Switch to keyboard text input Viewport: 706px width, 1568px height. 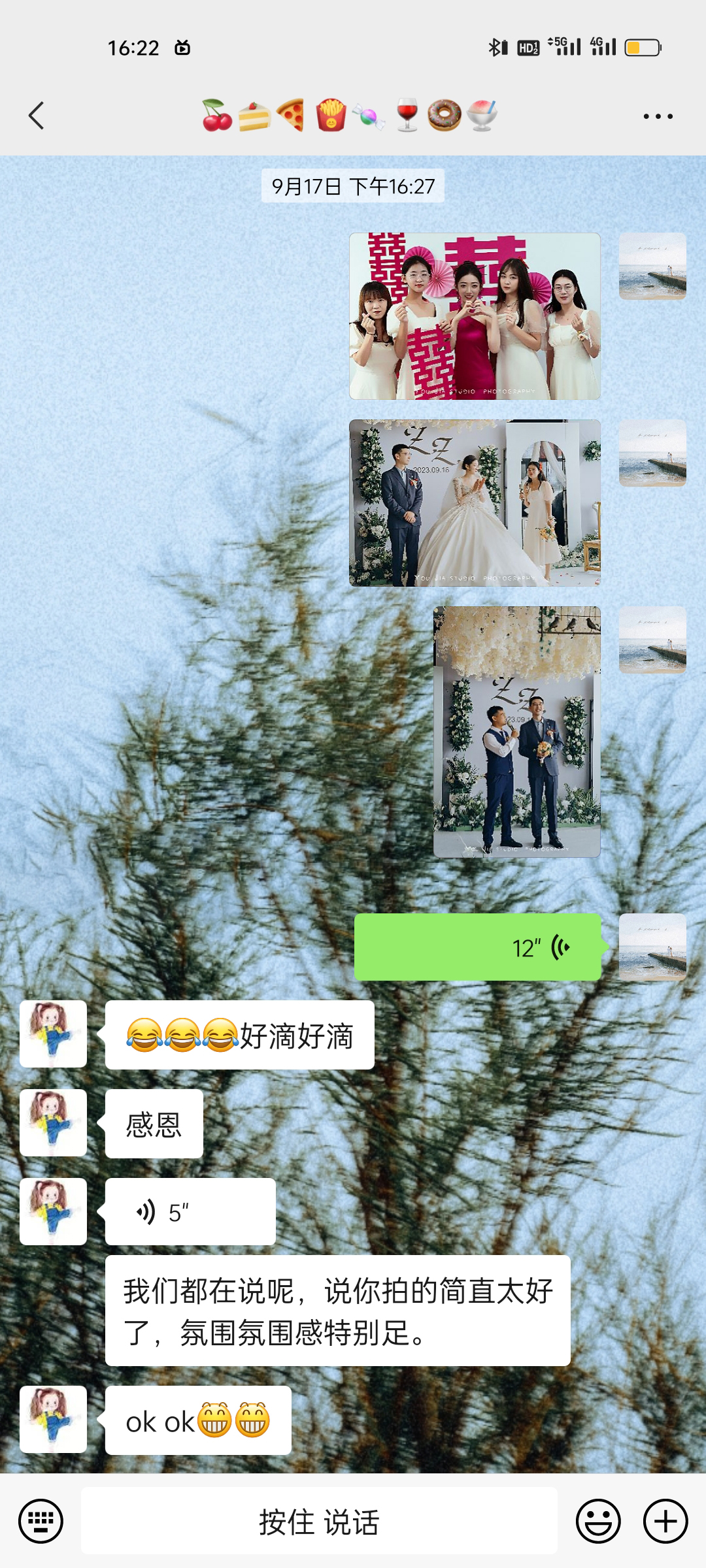[x=41, y=1521]
